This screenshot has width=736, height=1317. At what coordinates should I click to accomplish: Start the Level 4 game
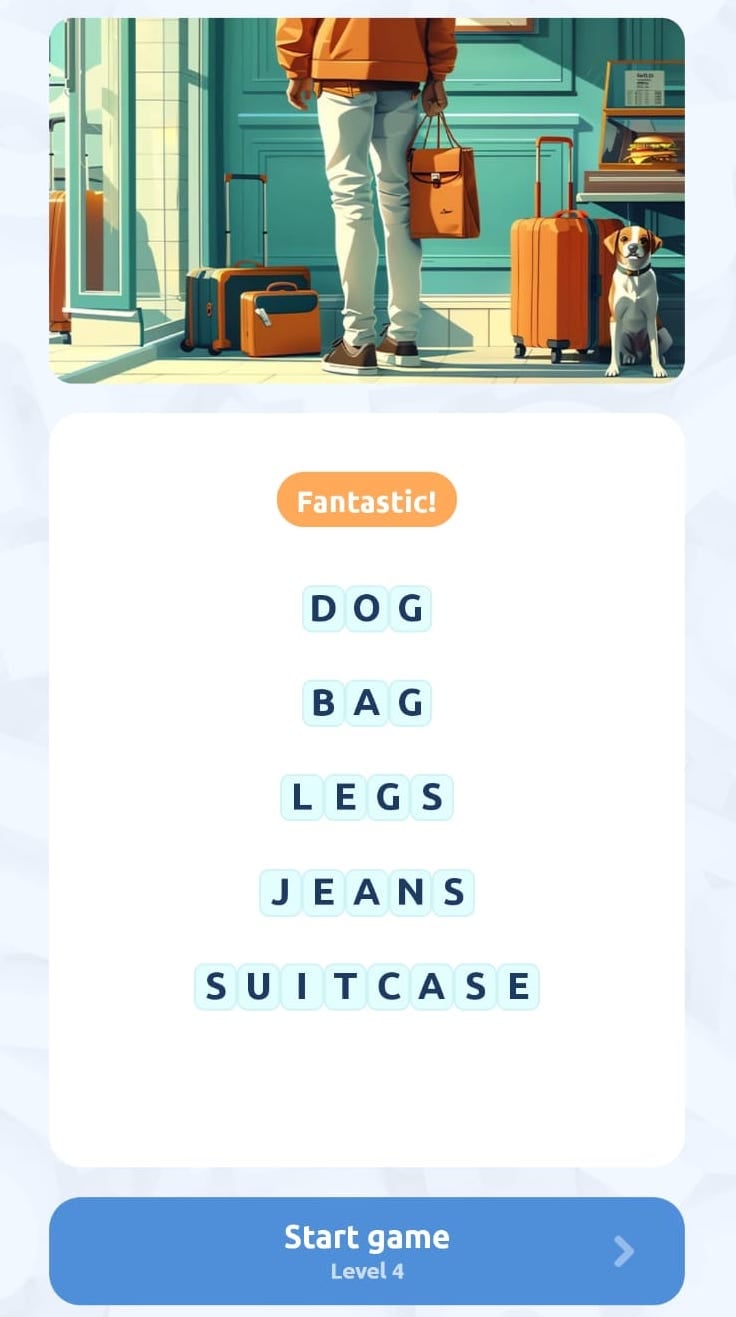point(366,1250)
